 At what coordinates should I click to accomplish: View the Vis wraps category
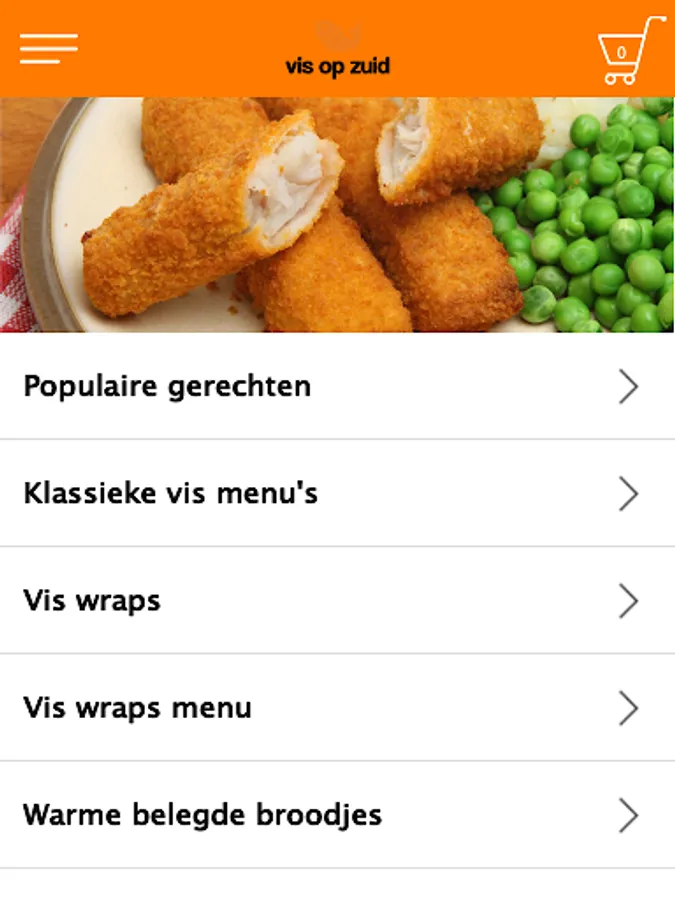pos(337,600)
